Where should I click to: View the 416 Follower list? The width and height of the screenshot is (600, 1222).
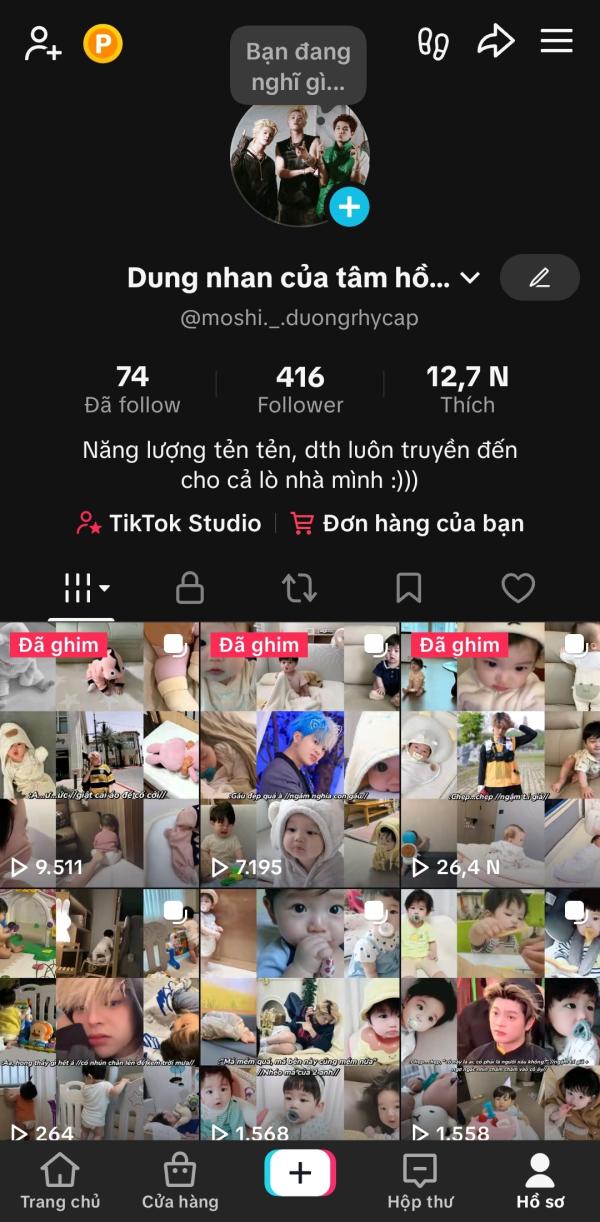[300, 390]
